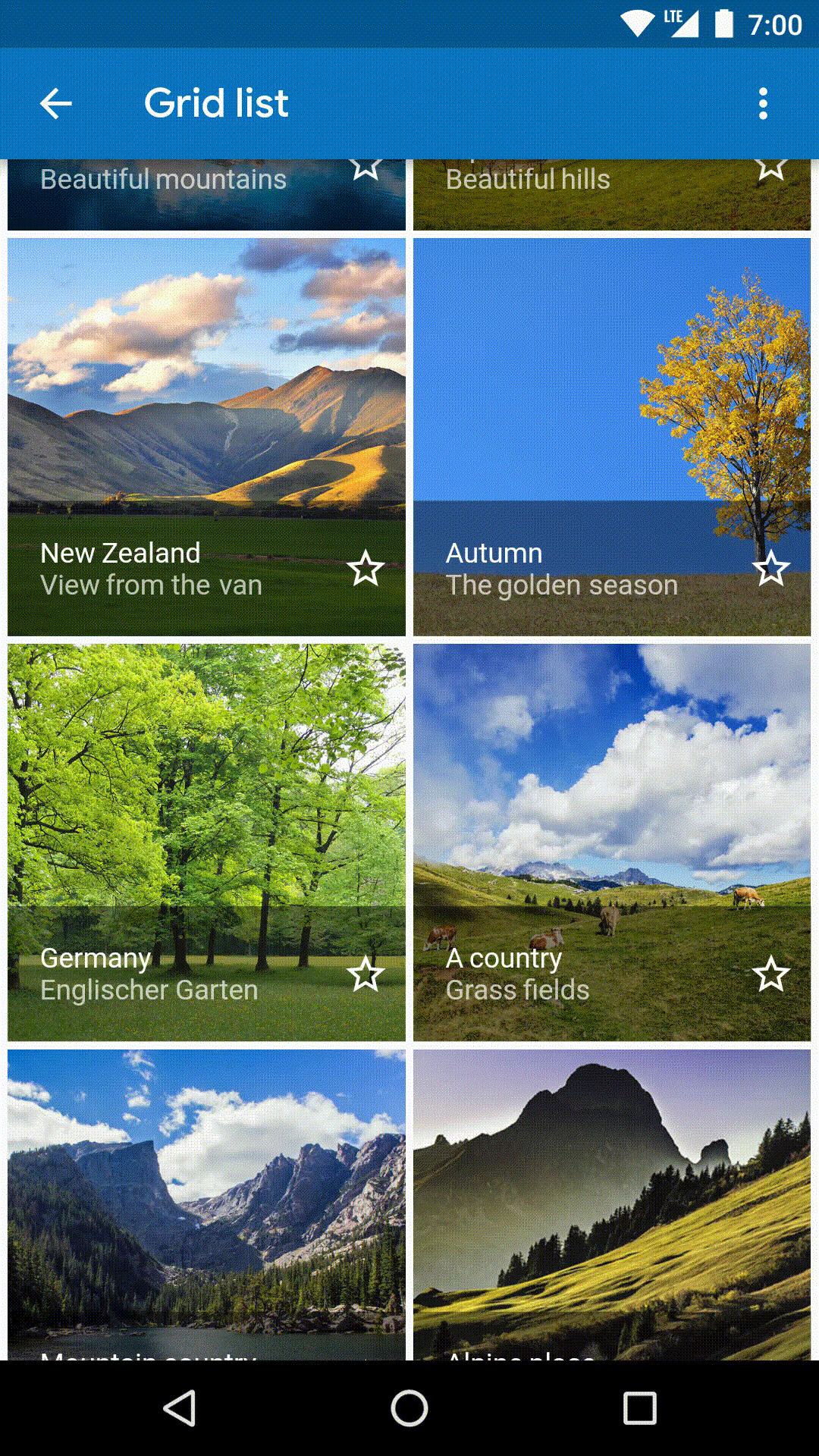Select the Beautiful hills tile
This screenshot has width=819, height=1456.
pyautogui.click(x=591, y=199)
